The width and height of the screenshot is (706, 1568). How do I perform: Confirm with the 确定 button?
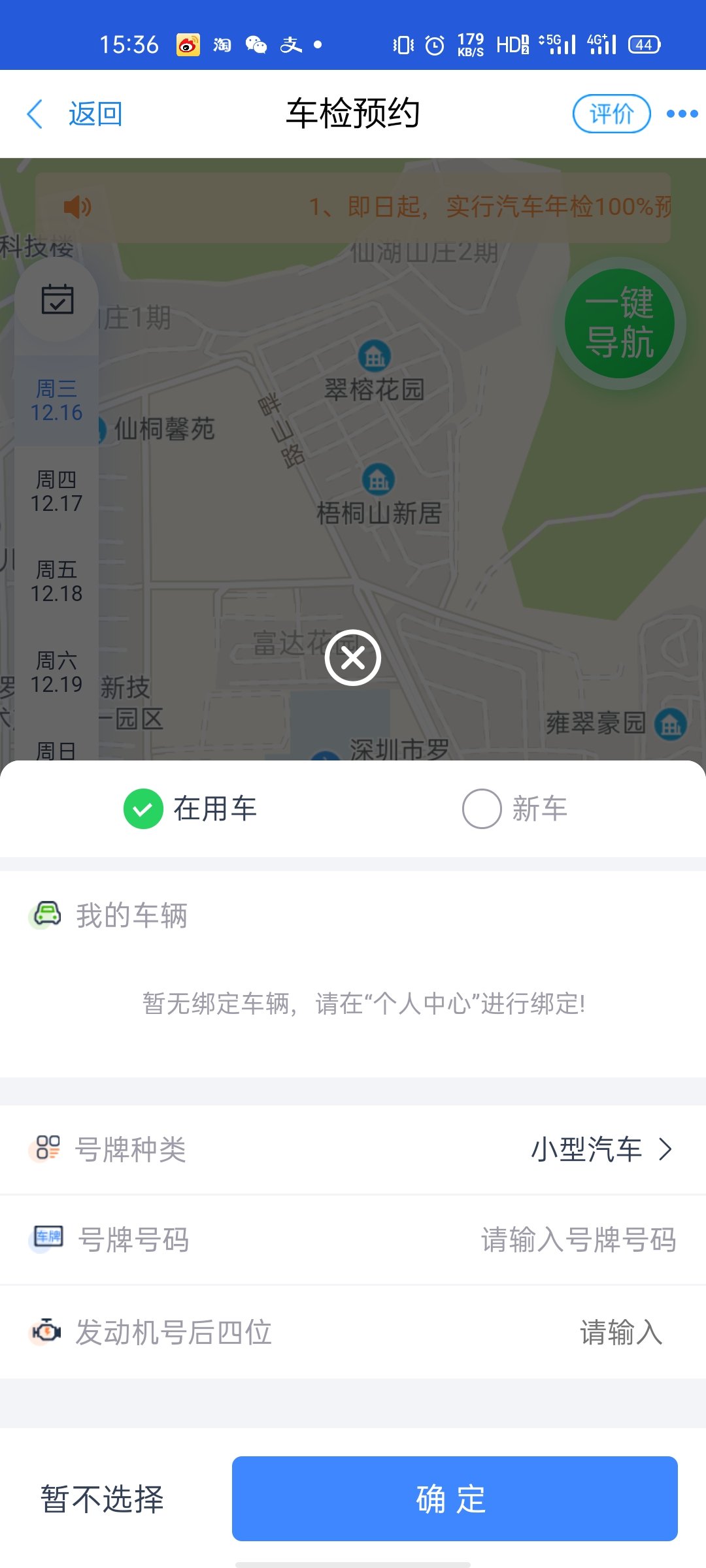[x=454, y=1499]
